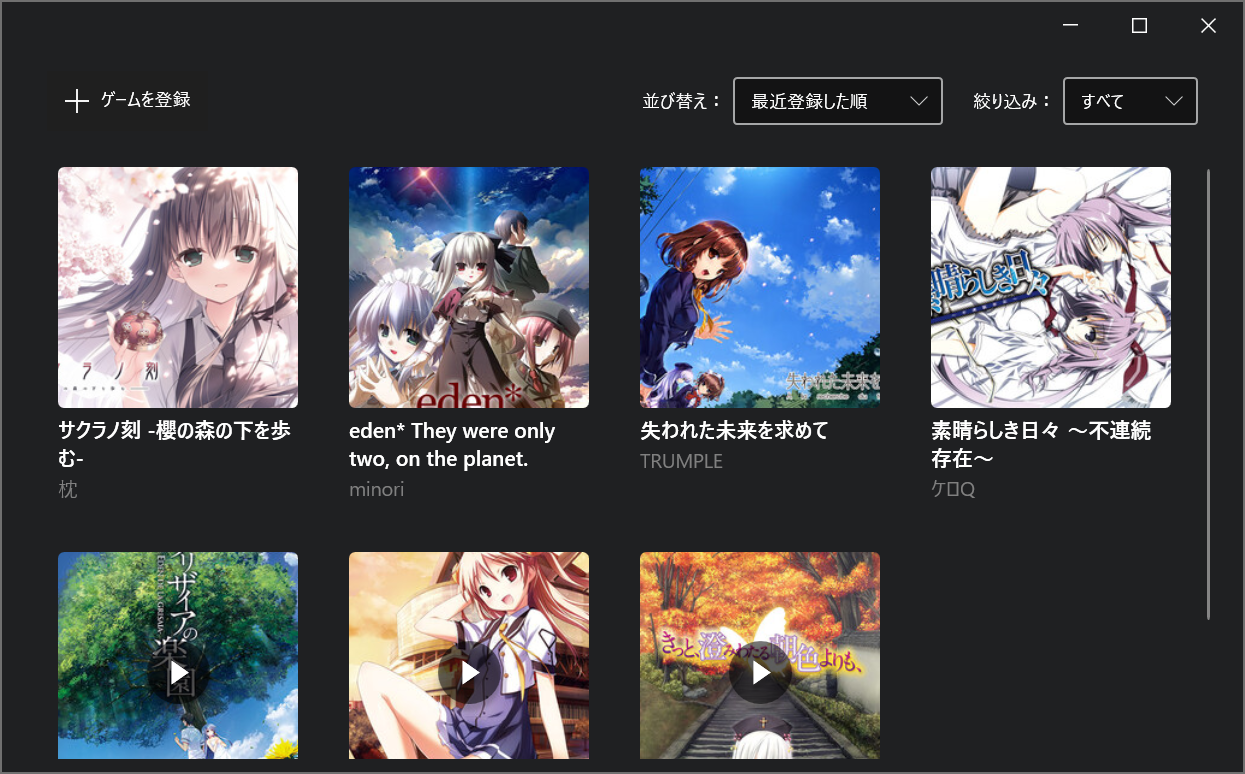
Task: Open the eden* They were only two card
Action: pyautogui.click(x=468, y=287)
